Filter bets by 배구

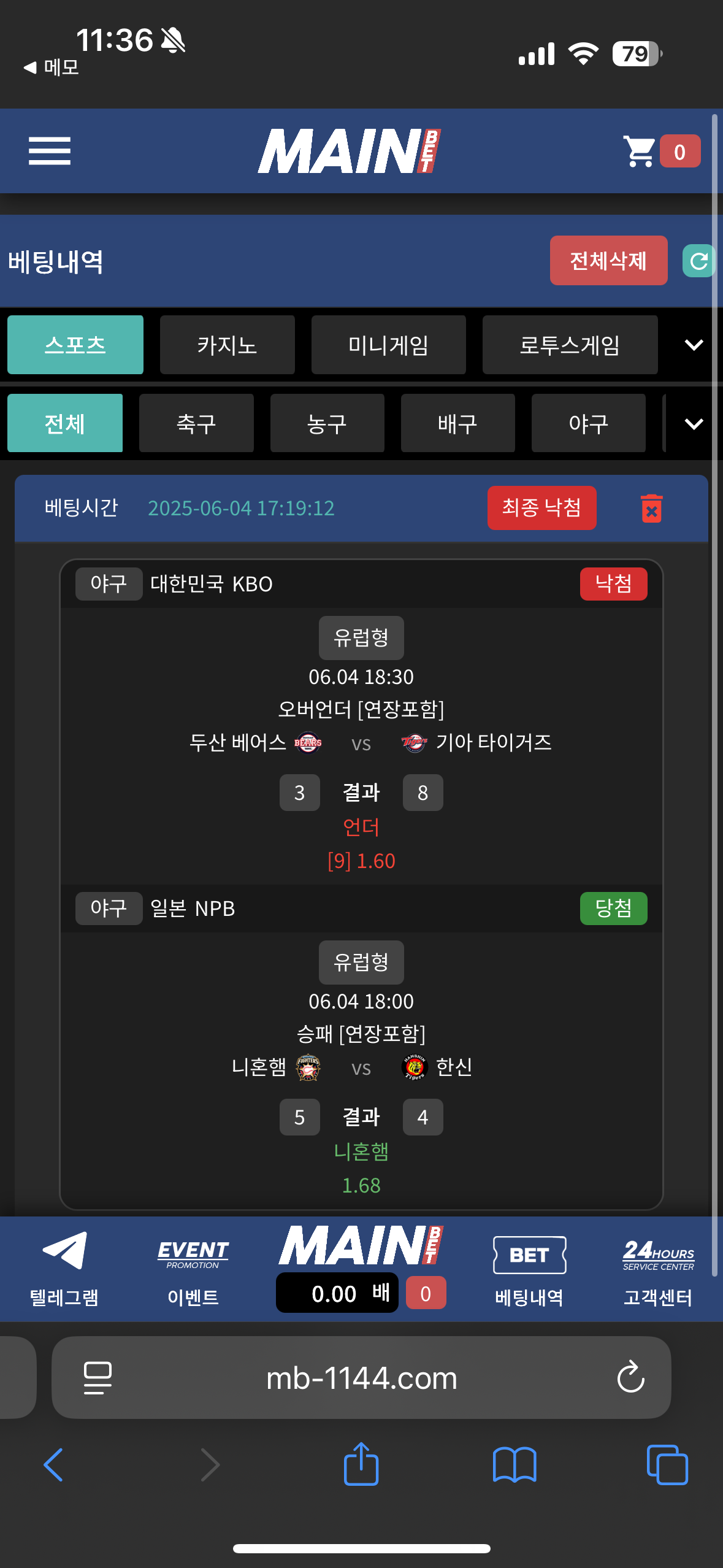457,423
